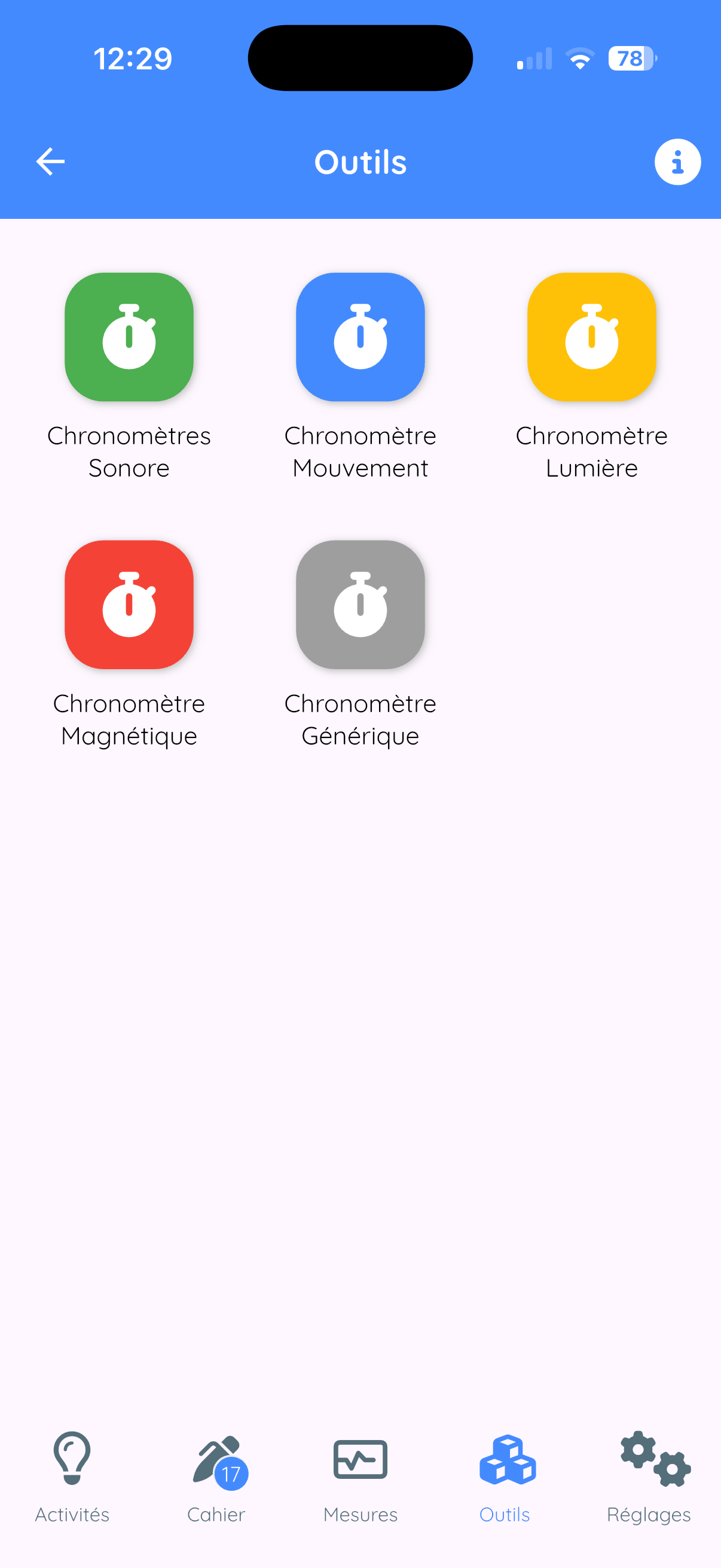This screenshot has width=721, height=1568.
Task: Tap the Outils tab
Action: coord(505,1477)
